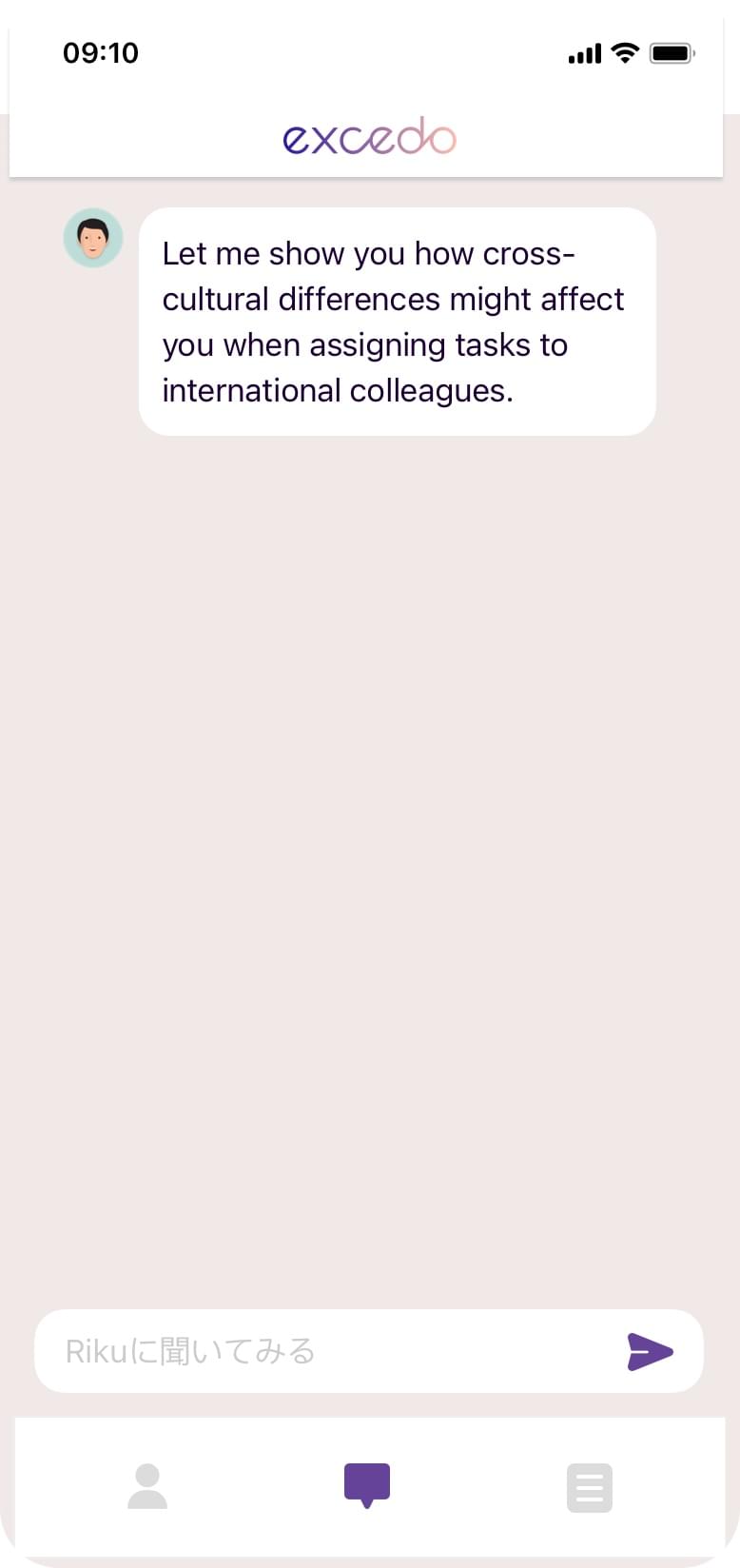
Task: Open the profile tab
Action: pos(147,1486)
